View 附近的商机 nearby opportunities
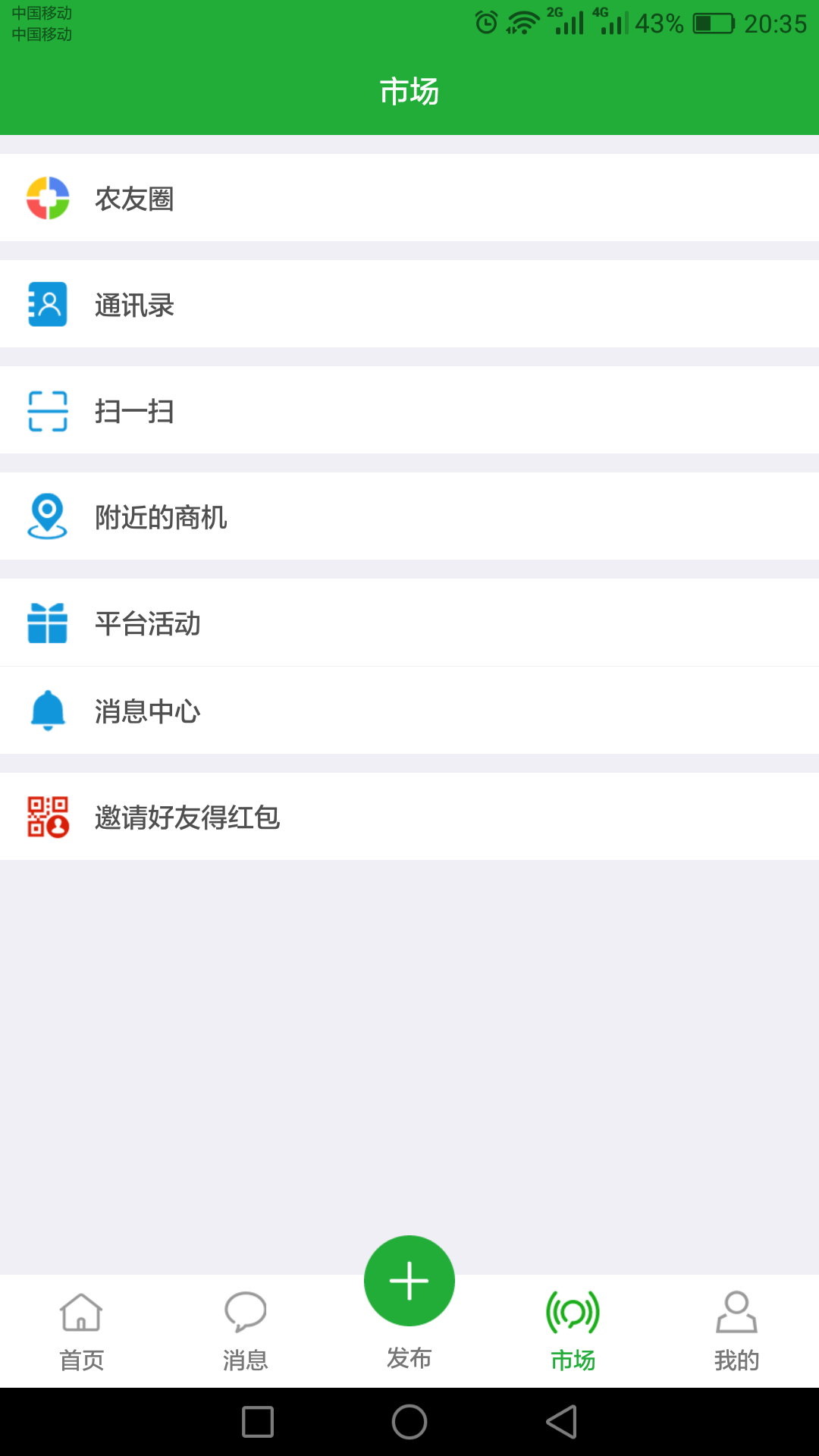 pyautogui.click(x=409, y=516)
